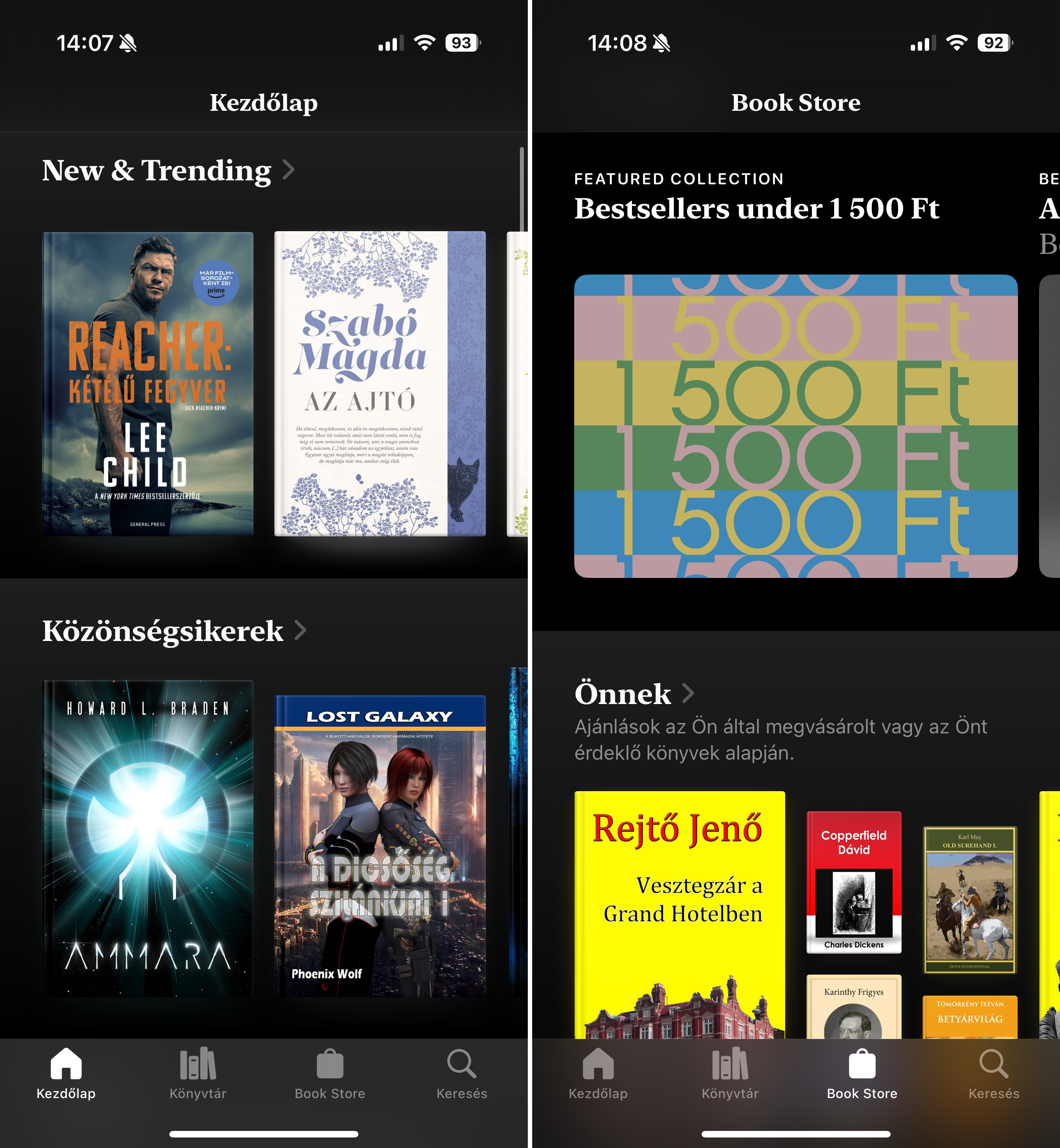Open the Bestsellers under 1 500 Ft collection

796,426
